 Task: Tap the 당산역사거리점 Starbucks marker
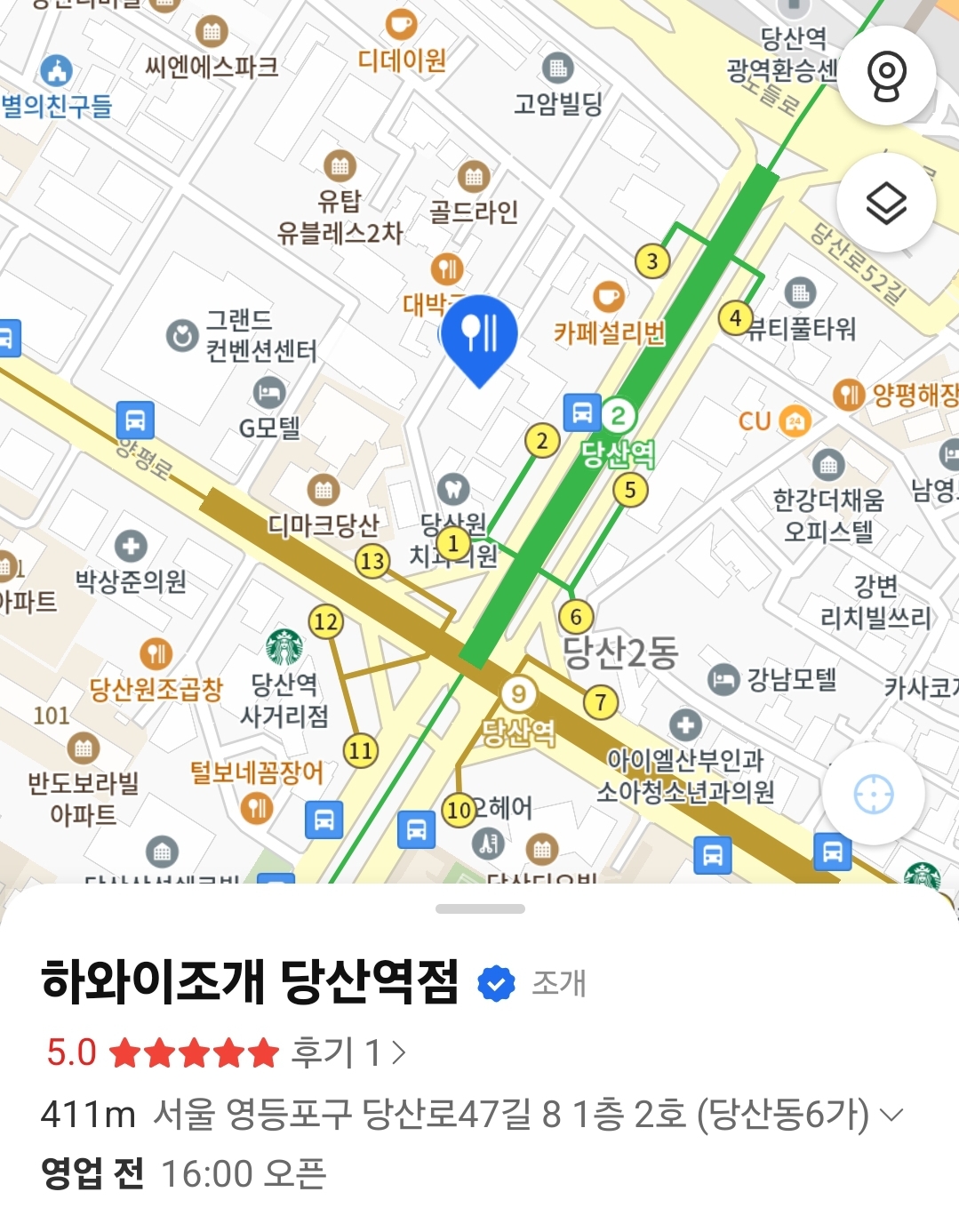tap(284, 646)
